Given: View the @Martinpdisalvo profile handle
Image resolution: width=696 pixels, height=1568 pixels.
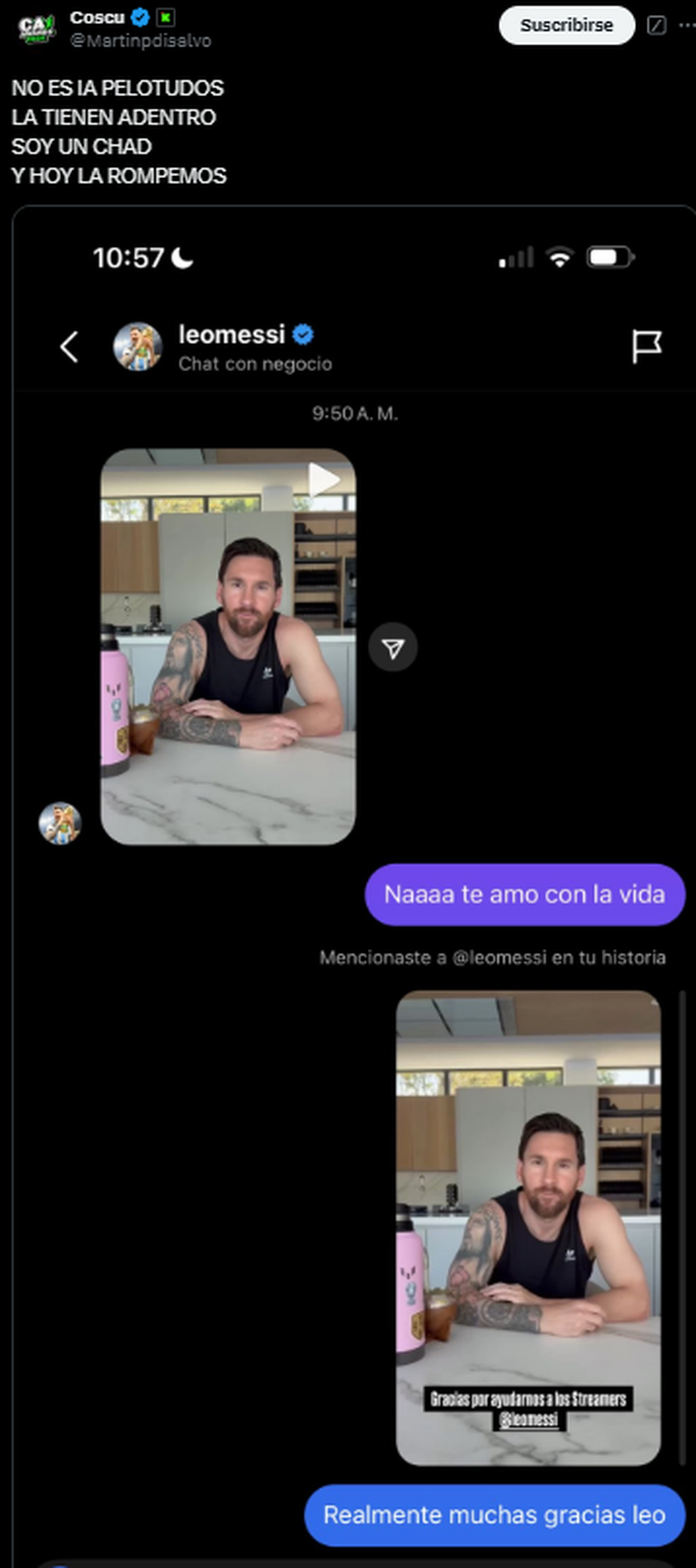Looking at the screenshot, I should point(140,41).
